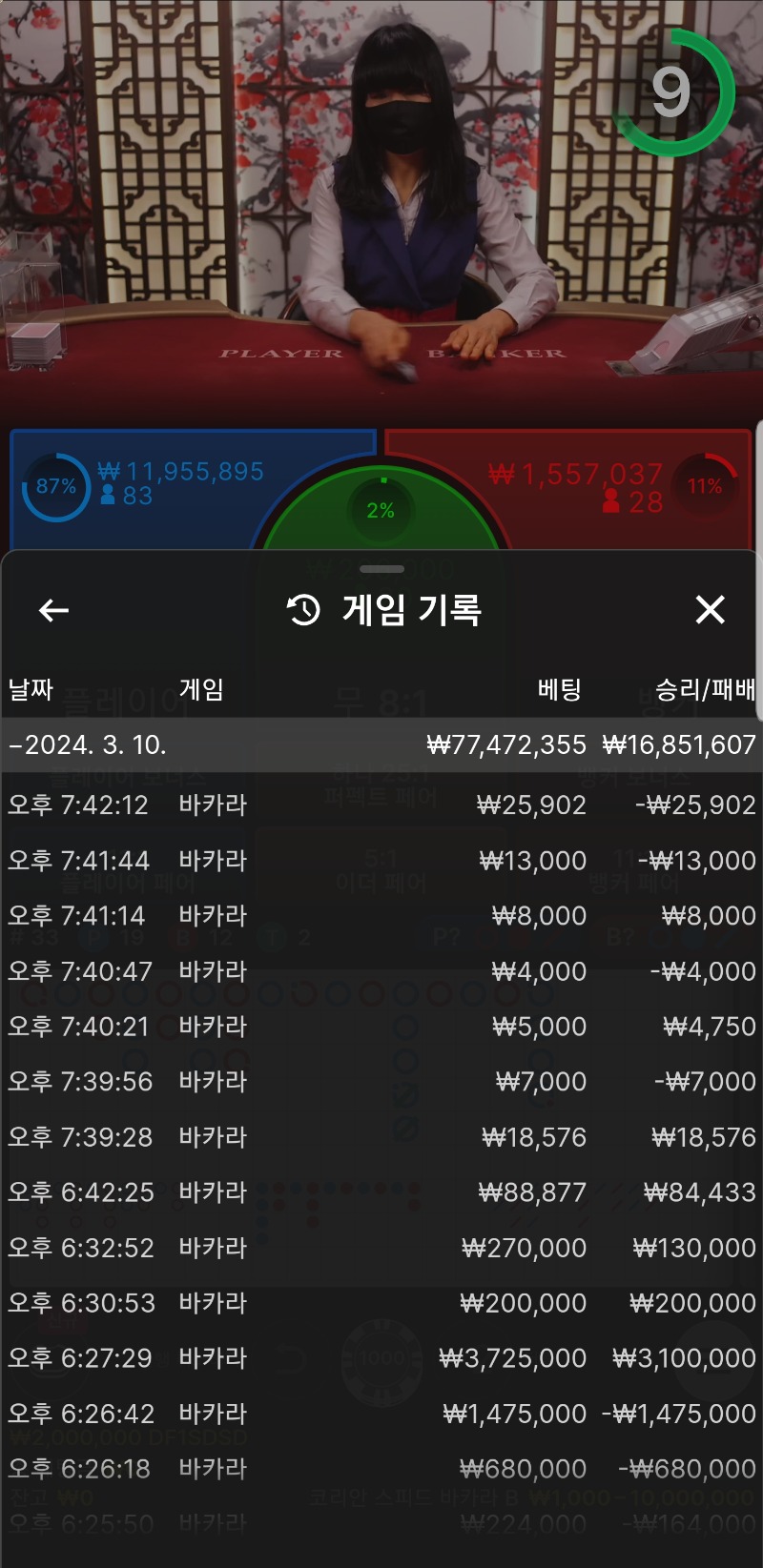Screen dimensions: 763x1568
Task: Select the 오후 6:26:18 ₩680,000 entry
Action: pos(381,1469)
